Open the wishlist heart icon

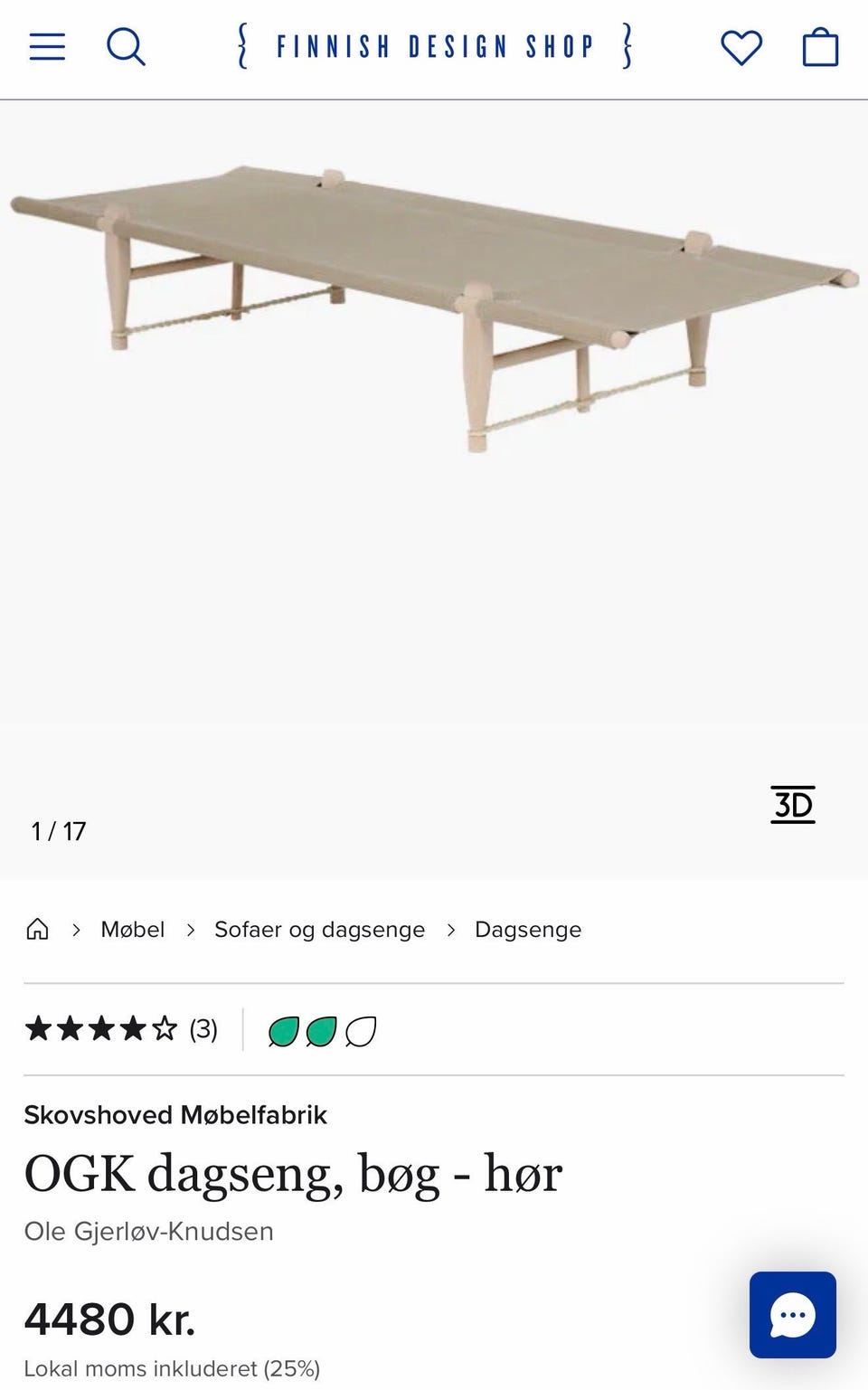click(741, 47)
